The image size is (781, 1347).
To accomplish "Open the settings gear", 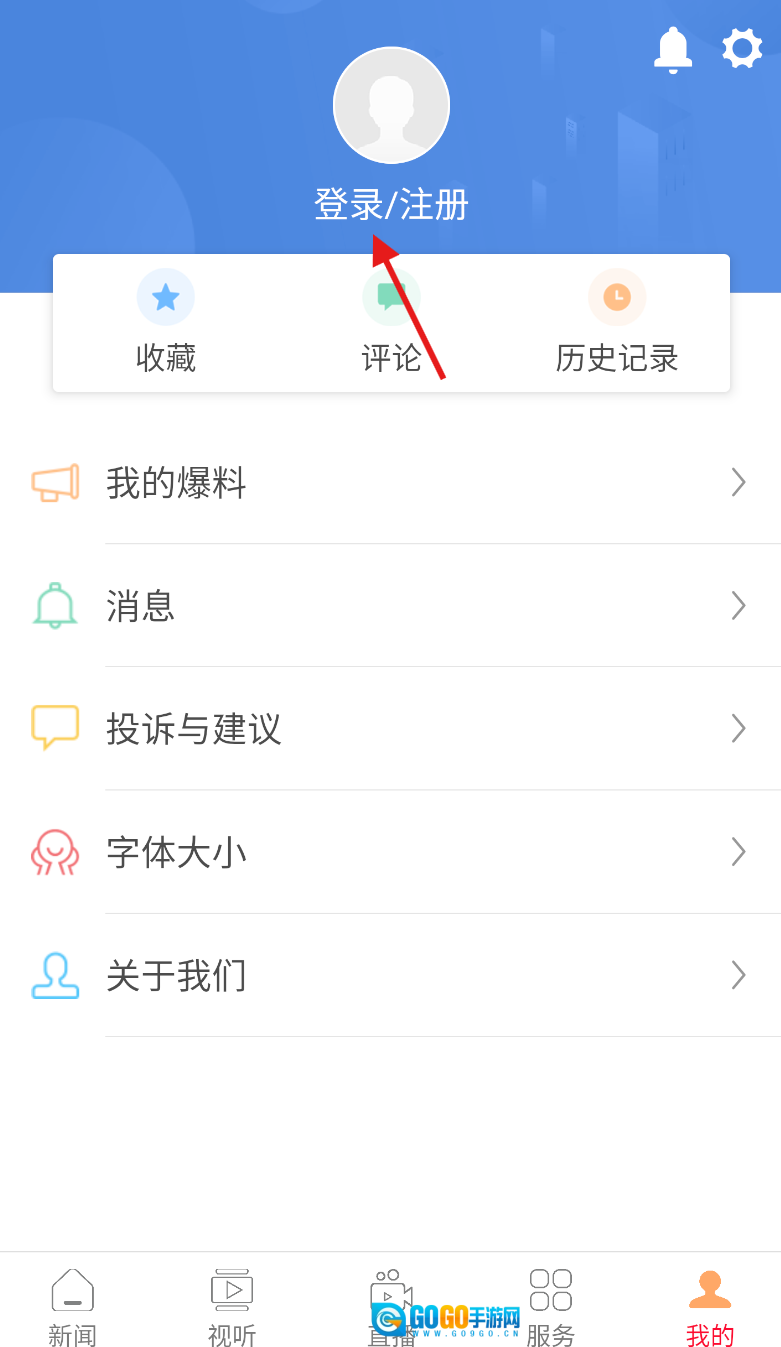I will pyautogui.click(x=742, y=48).
